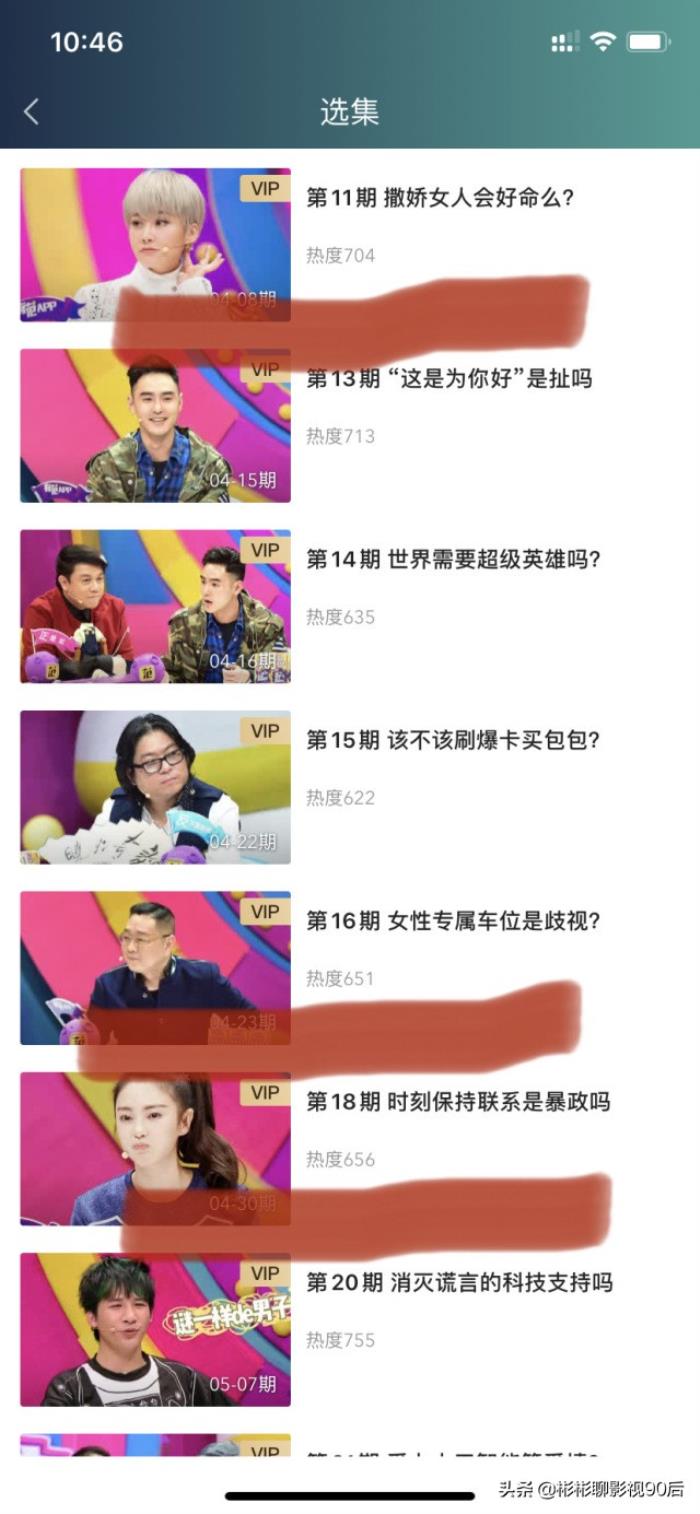Screen dimensions: 700x1514
Task: Open episode 第15期 该不该刷爆卡买包包
Action: tap(452, 741)
